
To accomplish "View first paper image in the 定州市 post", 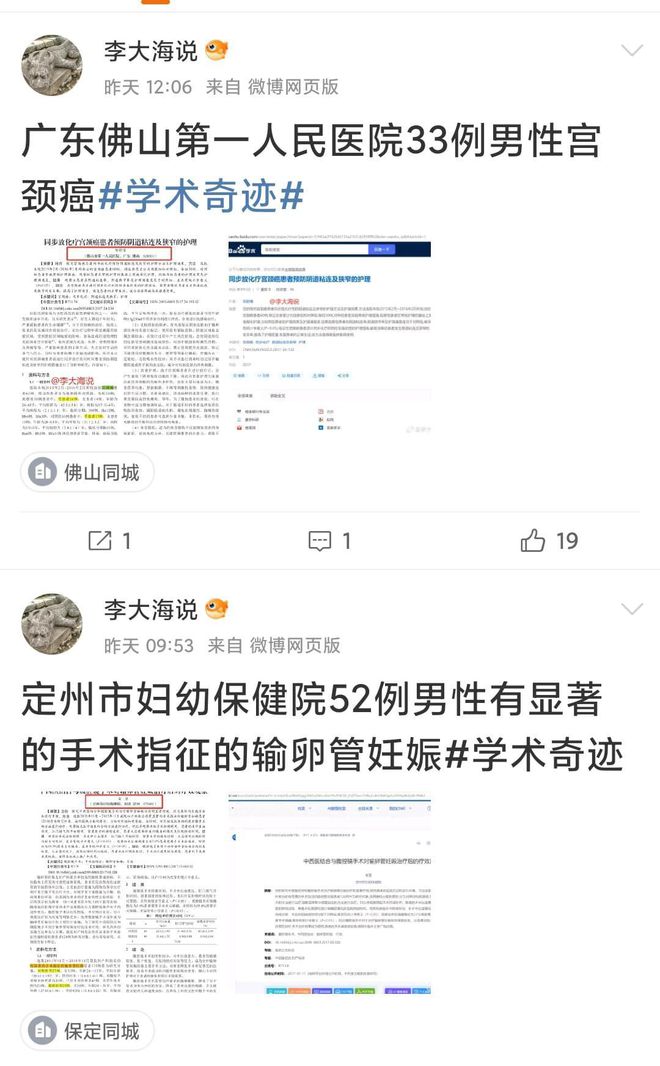I will [121, 893].
